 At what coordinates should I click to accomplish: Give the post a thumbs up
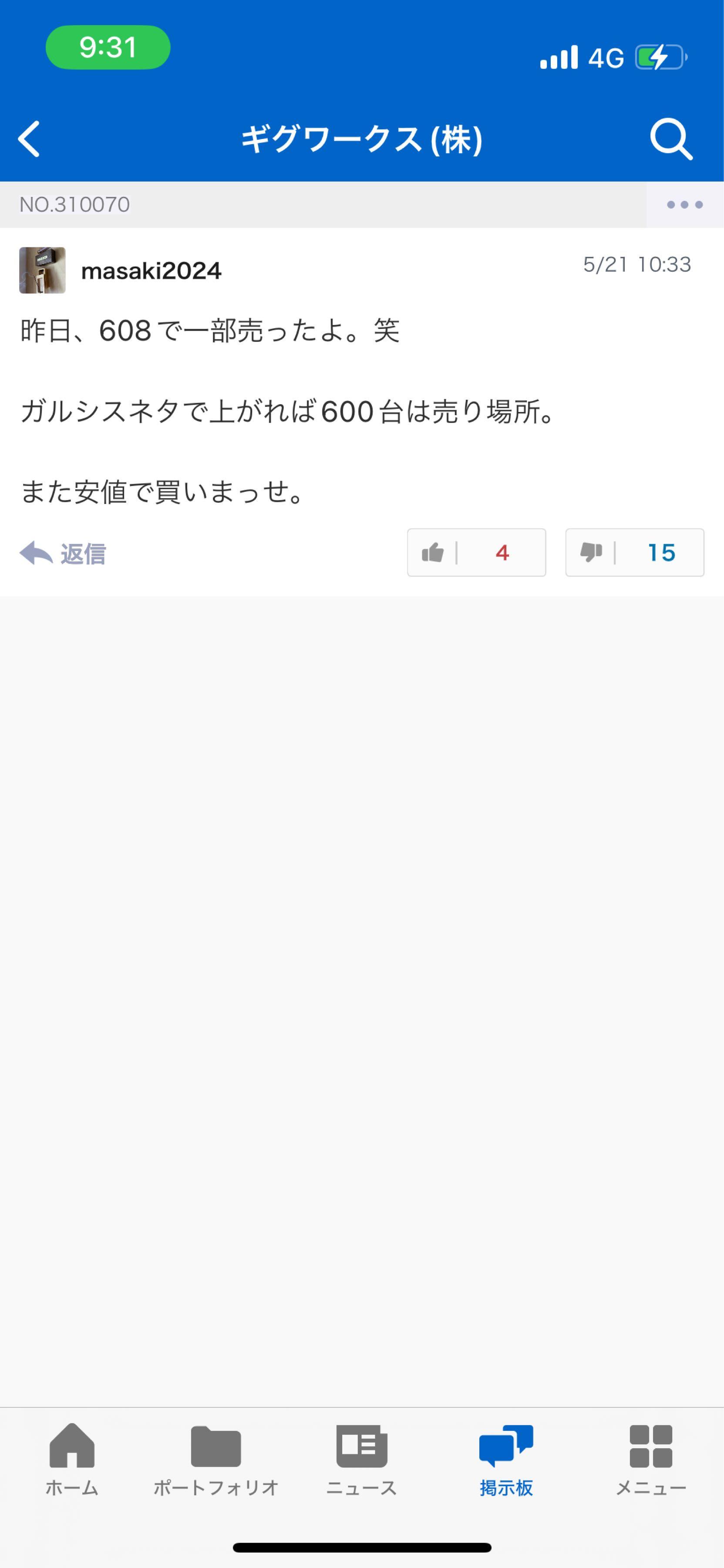point(476,553)
